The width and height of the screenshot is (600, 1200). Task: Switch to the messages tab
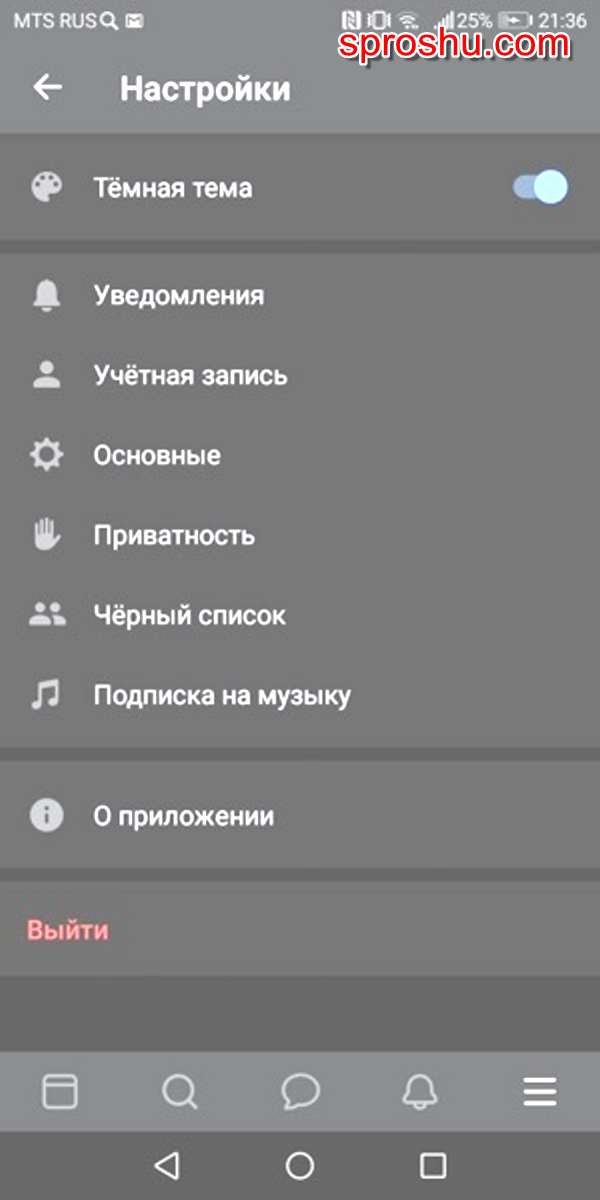300,1091
